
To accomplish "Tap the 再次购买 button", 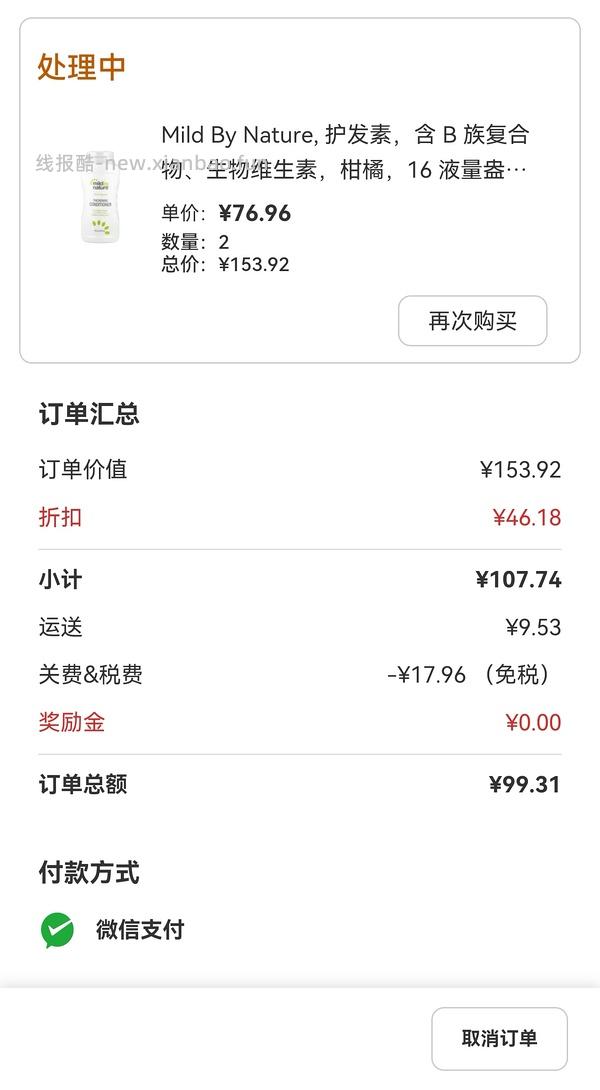I will 472,321.
